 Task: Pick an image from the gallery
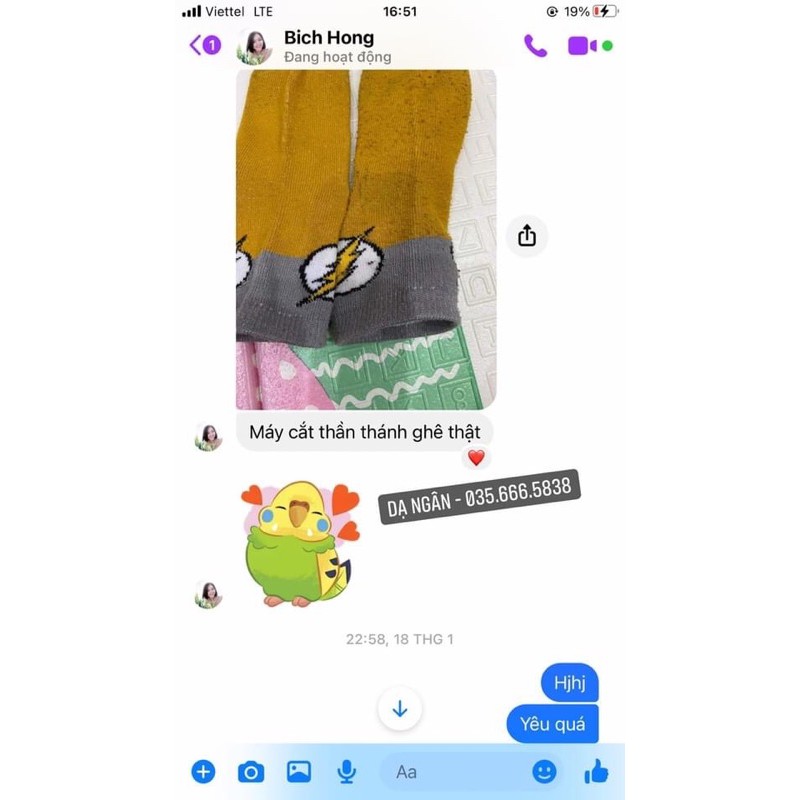click(298, 771)
